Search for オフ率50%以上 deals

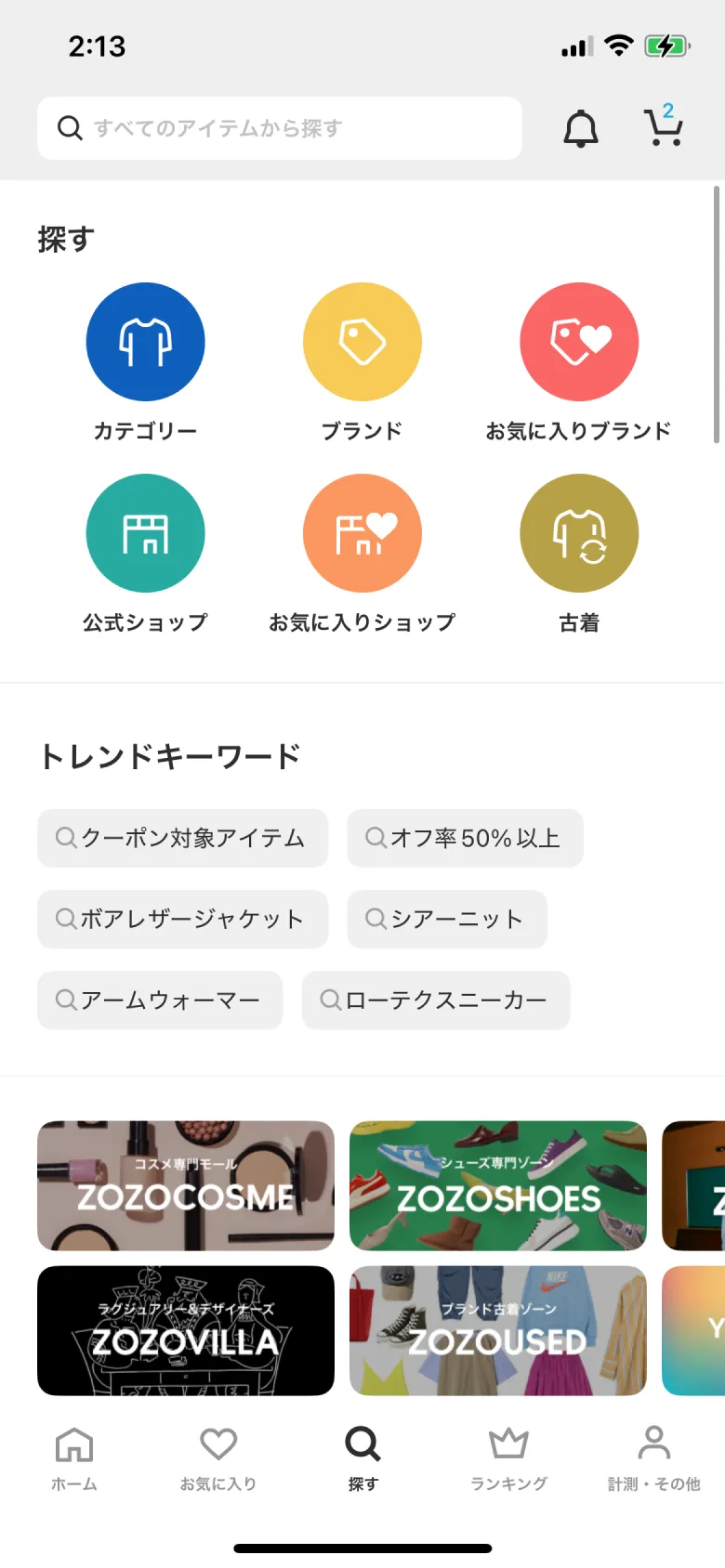tap(465, 839)
